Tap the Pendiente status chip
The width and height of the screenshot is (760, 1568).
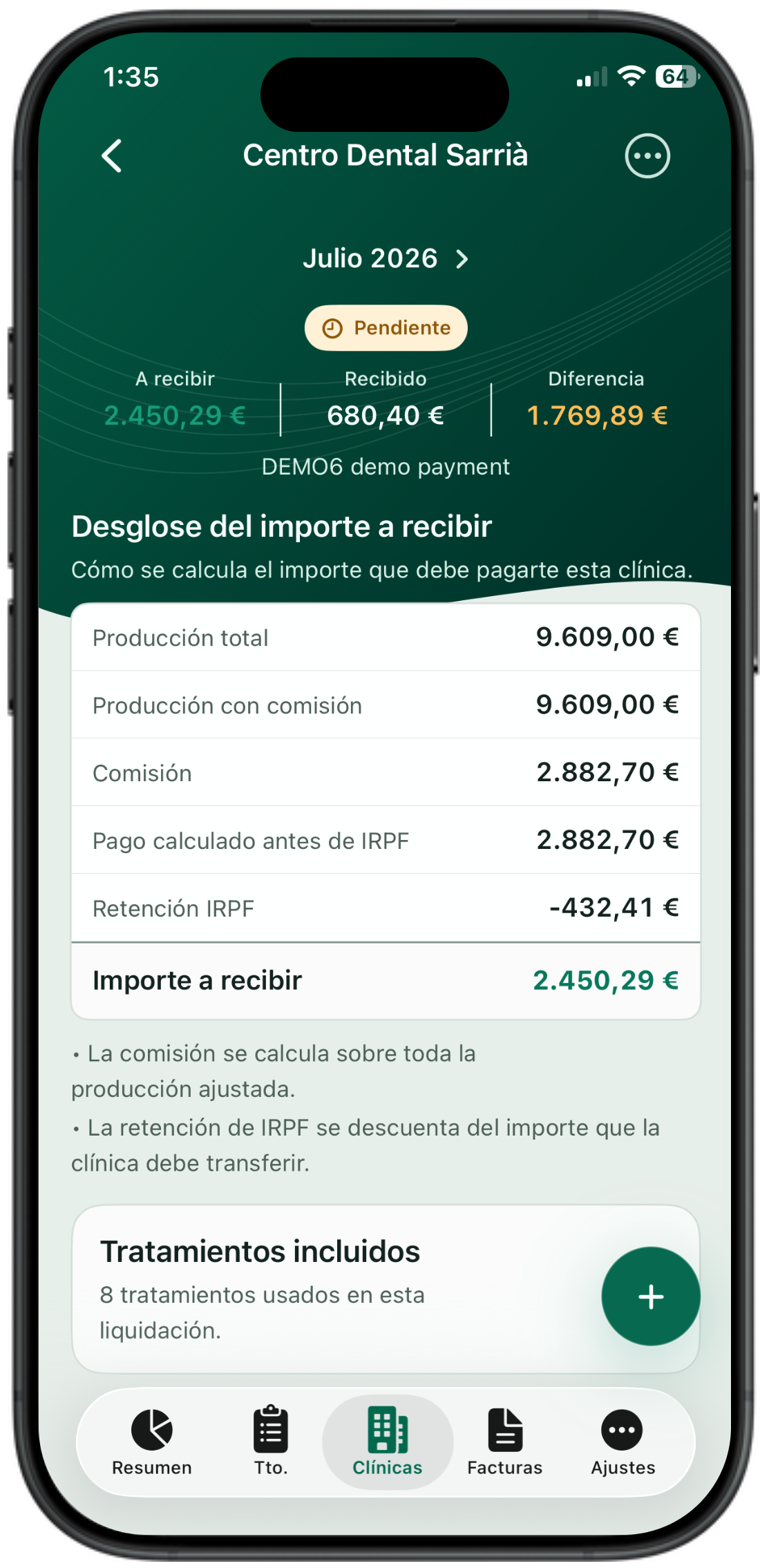386,328
